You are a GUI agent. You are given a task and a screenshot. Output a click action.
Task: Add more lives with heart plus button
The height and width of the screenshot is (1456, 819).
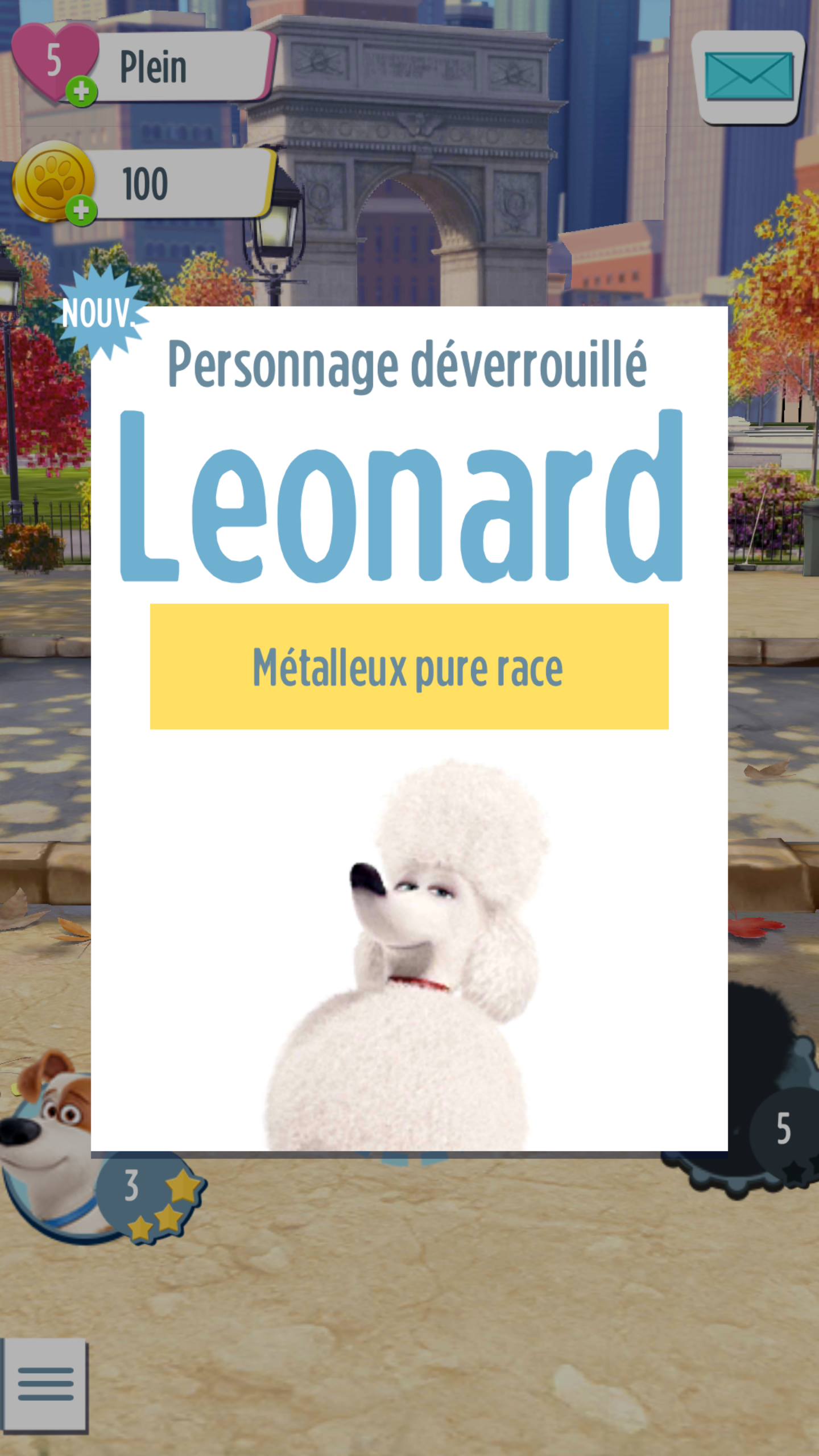pos(81,91)
